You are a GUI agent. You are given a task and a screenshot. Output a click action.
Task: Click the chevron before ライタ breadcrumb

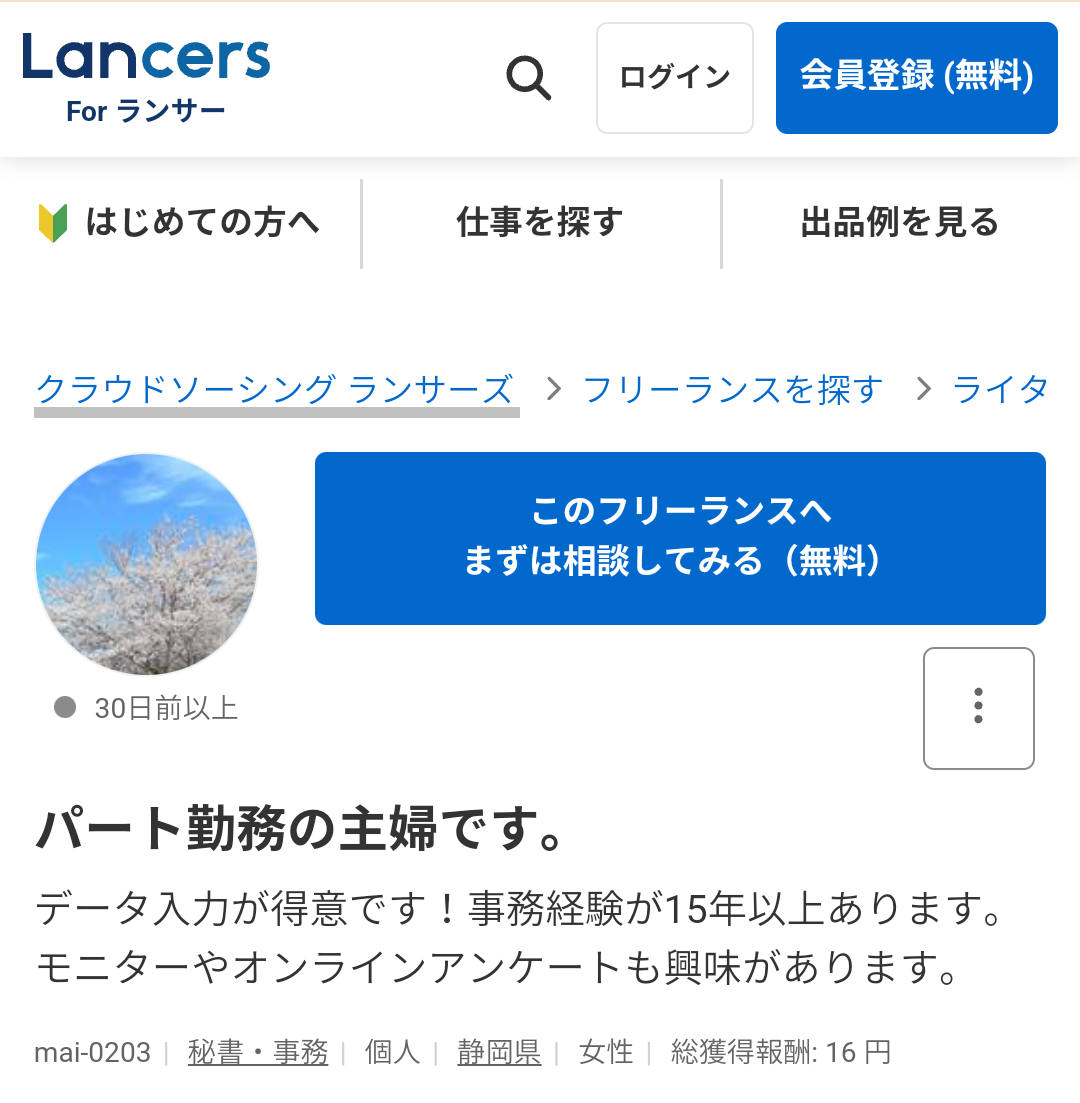[x=922, y=390]
